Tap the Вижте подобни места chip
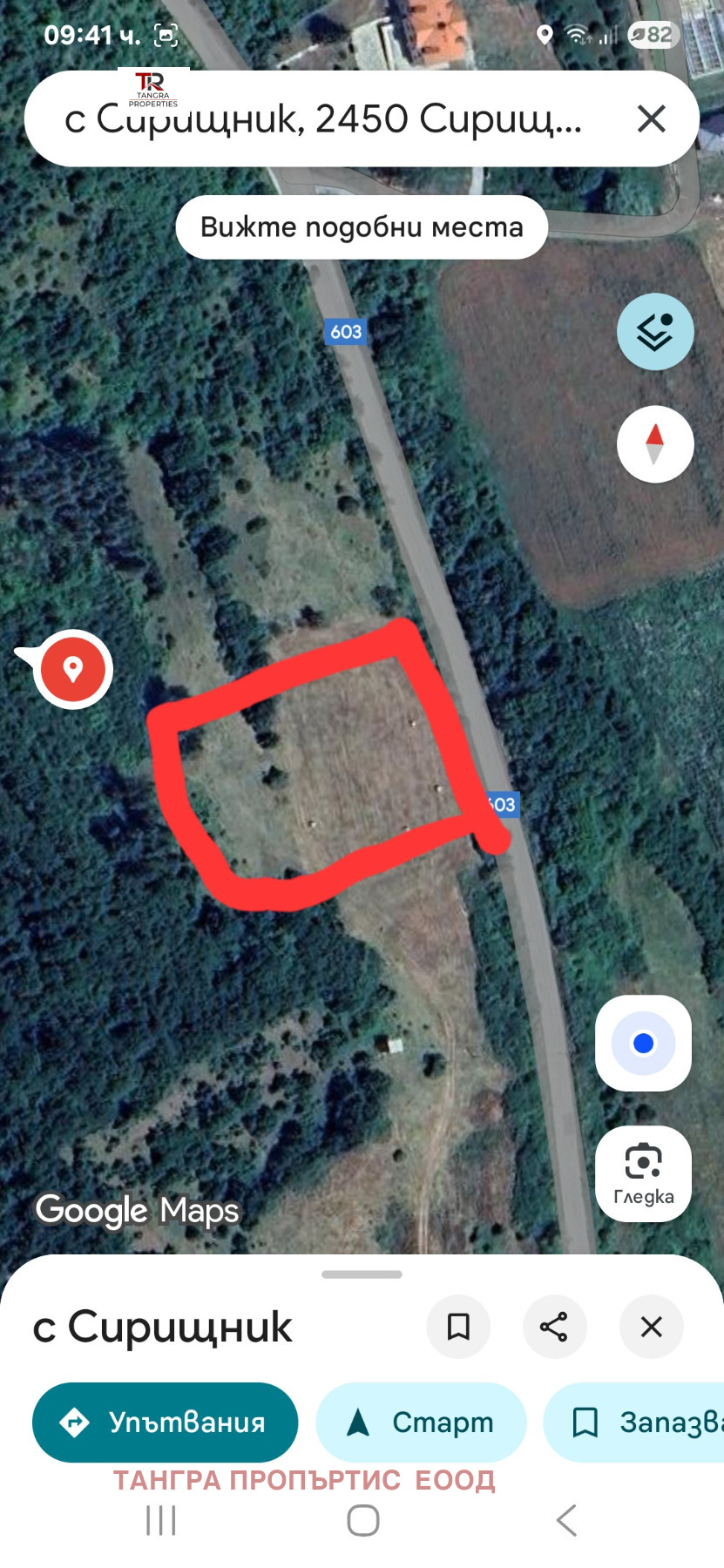Viewport: 724px width, 1568px height. coord(362,227)
